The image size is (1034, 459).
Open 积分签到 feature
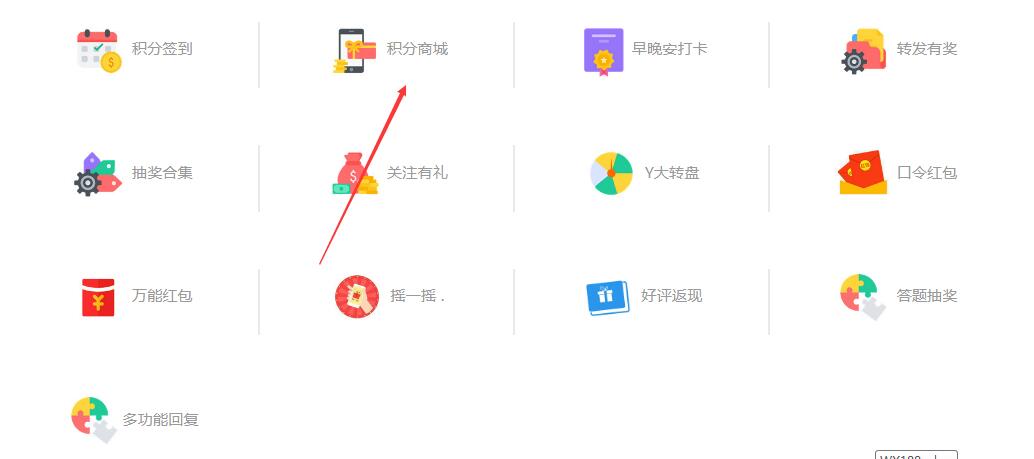tap(135, 49)
